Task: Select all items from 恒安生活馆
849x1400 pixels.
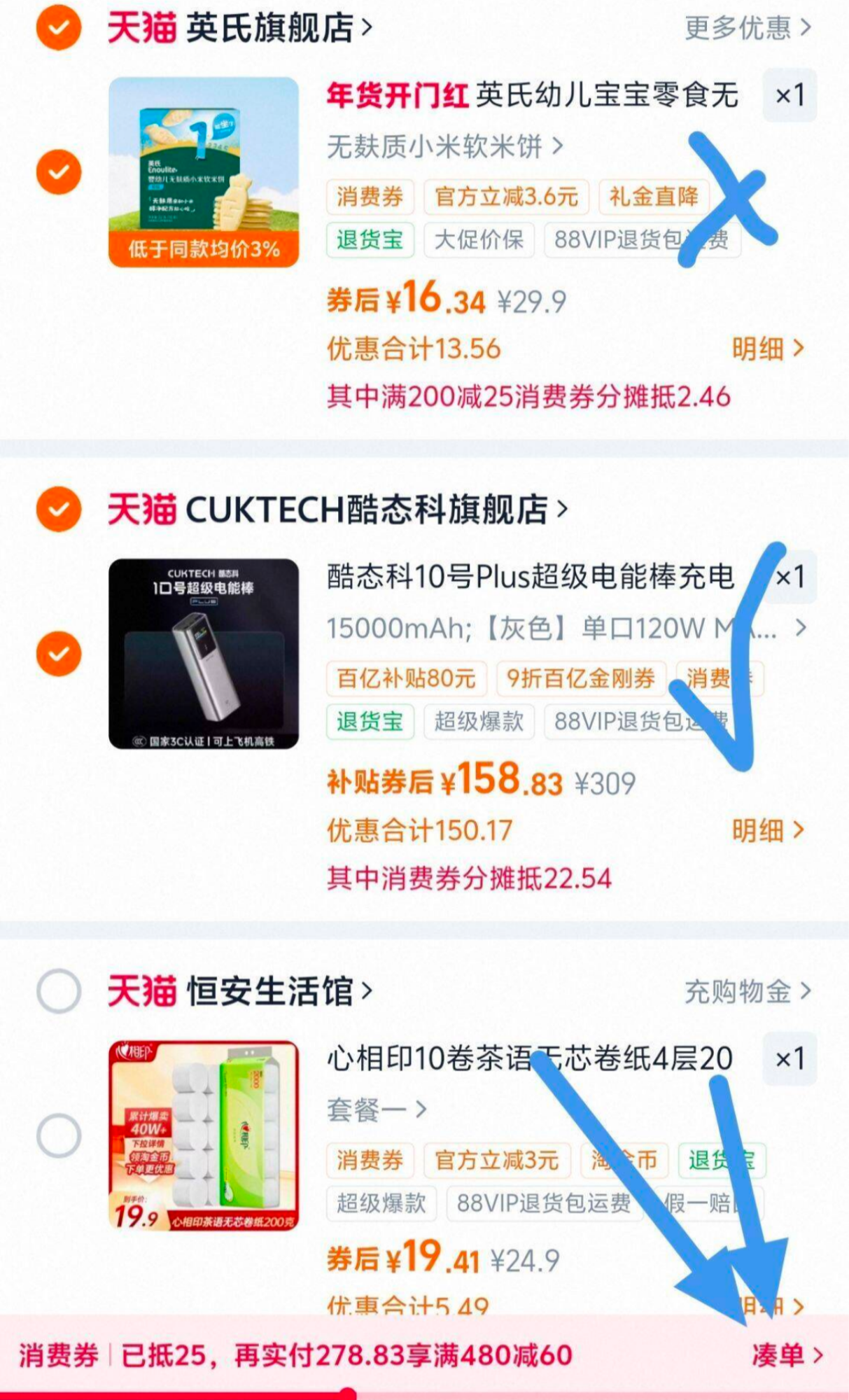Action: [59, 991]
